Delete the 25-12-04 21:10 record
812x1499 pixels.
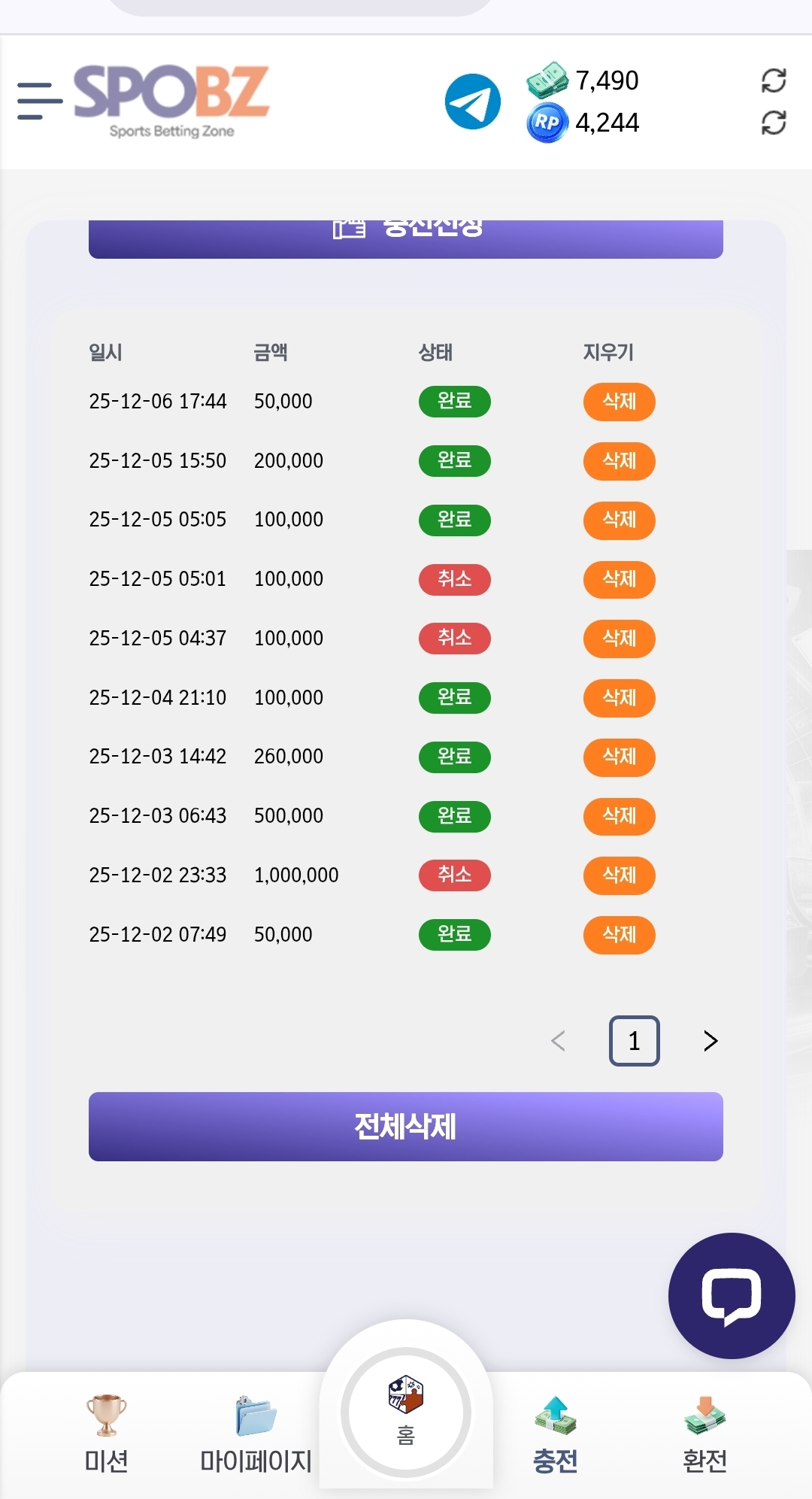click(619, 698)
